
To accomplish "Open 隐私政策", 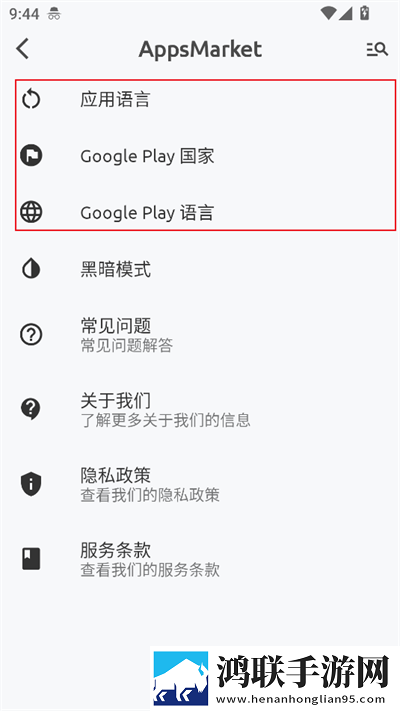I will [200, 484].
